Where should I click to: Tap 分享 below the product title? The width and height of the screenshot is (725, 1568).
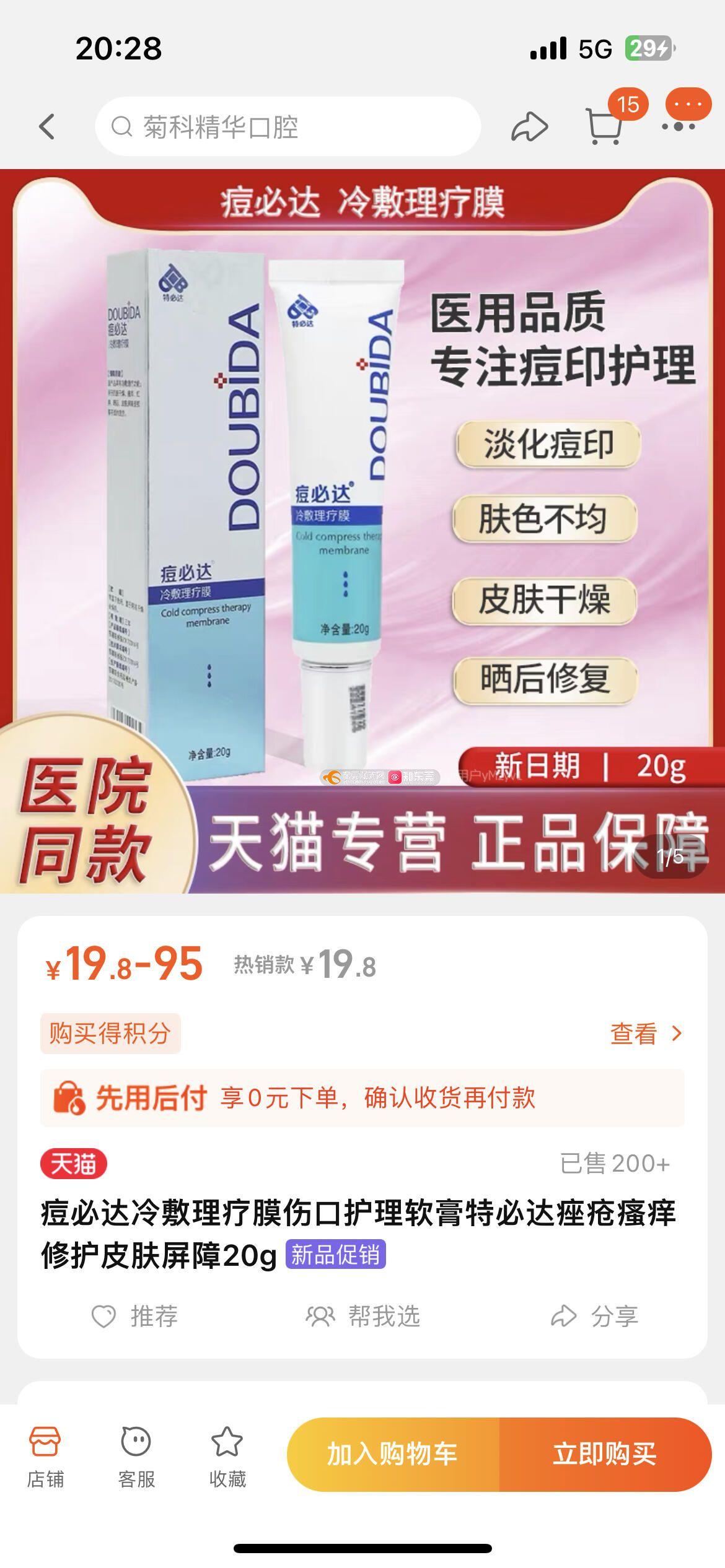tap(594, 1317)
